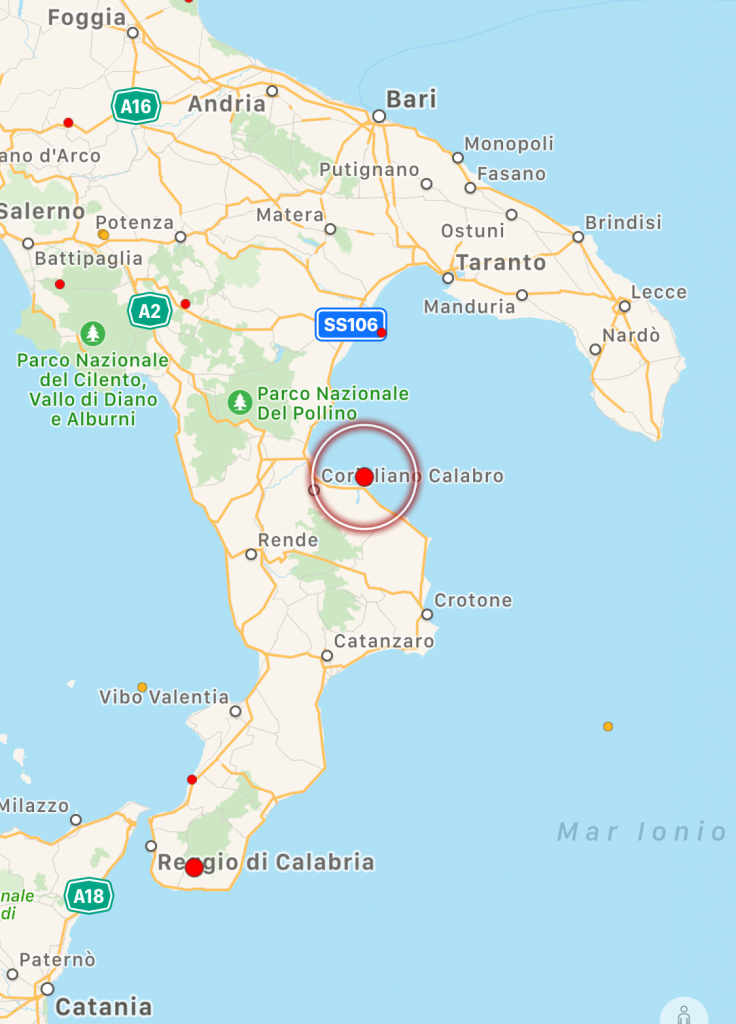The image size is (736, 1024).
Task: Open the orange marker near Potenza
Action: pos(103,235)
